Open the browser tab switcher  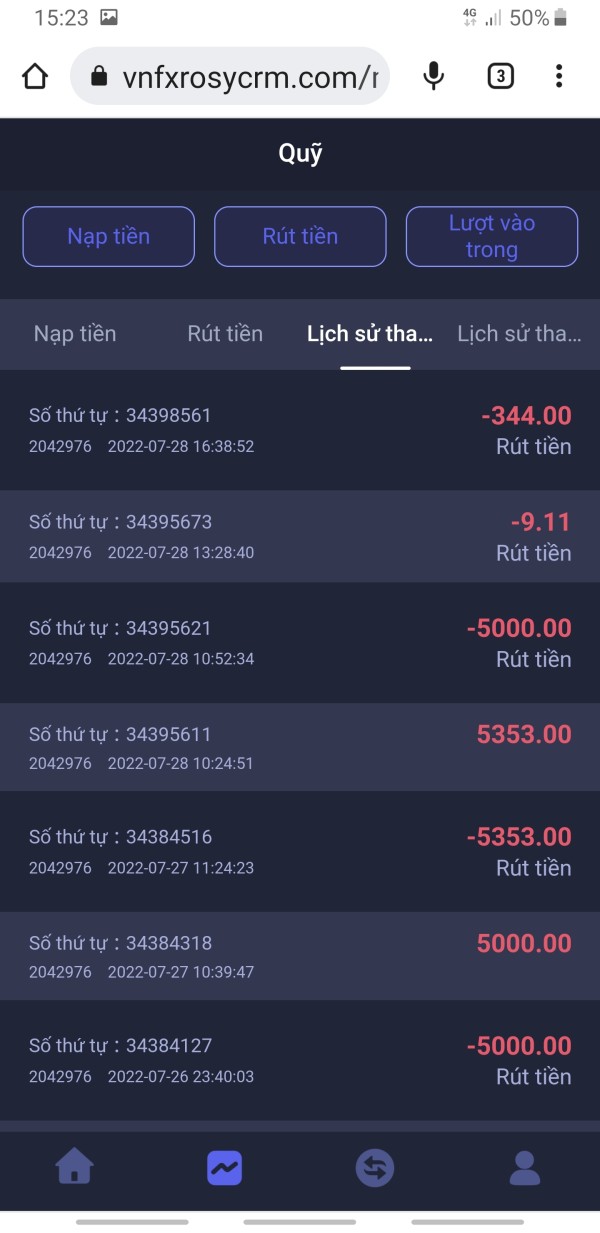coord(500,76)
